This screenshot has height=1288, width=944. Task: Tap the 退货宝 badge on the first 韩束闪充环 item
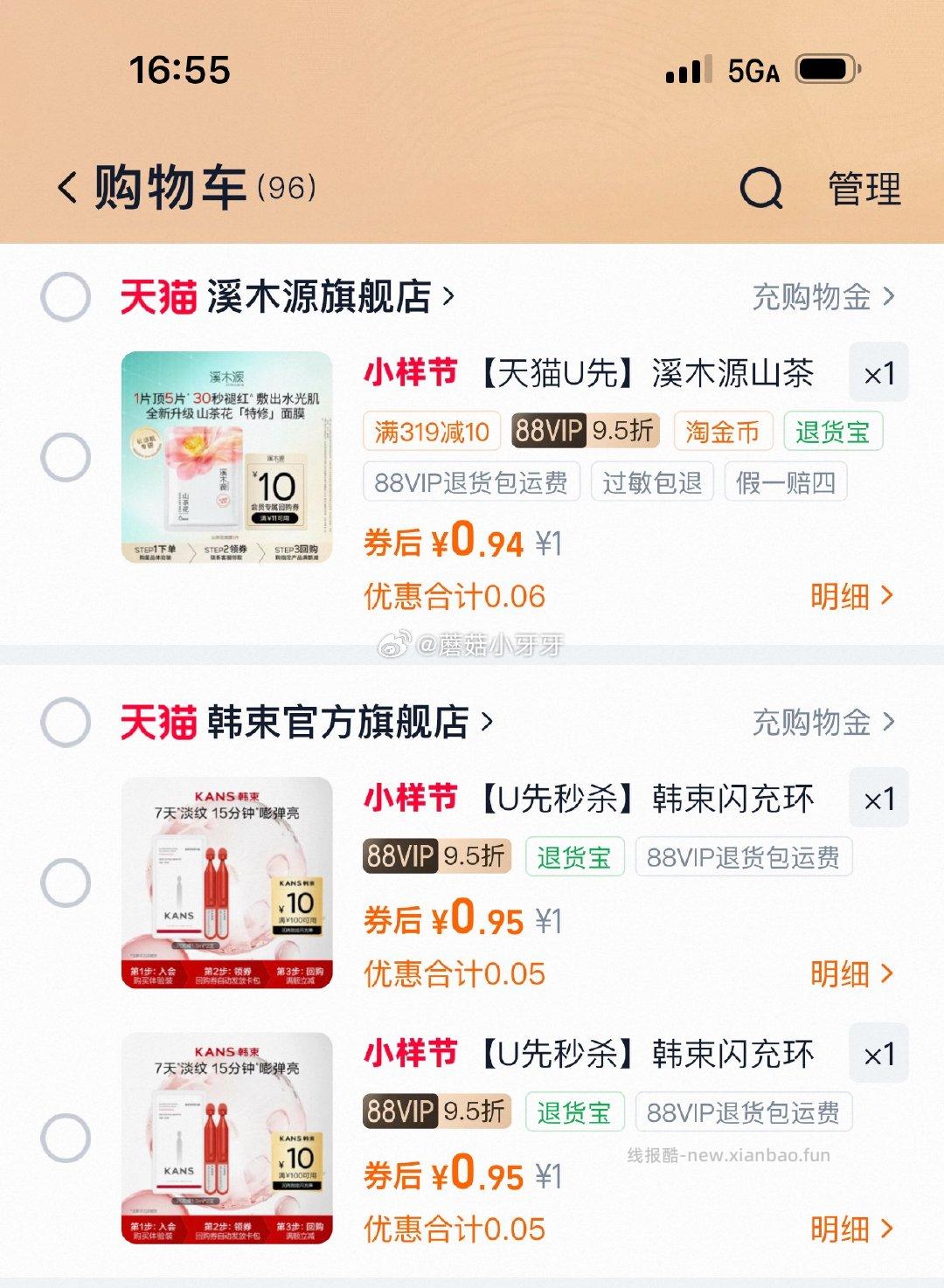(x=575, y=856)
